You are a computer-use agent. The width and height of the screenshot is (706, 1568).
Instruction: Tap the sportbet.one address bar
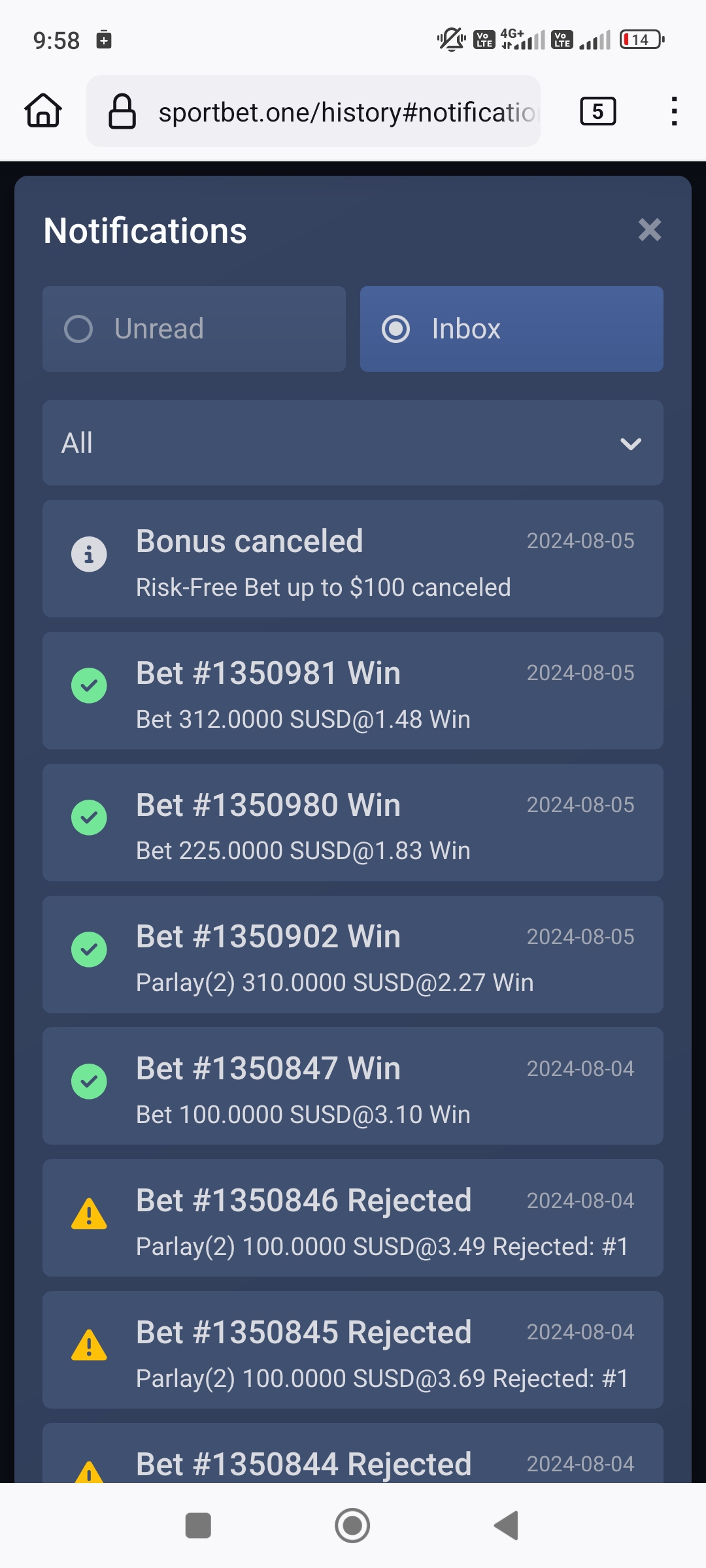[313, 111]
